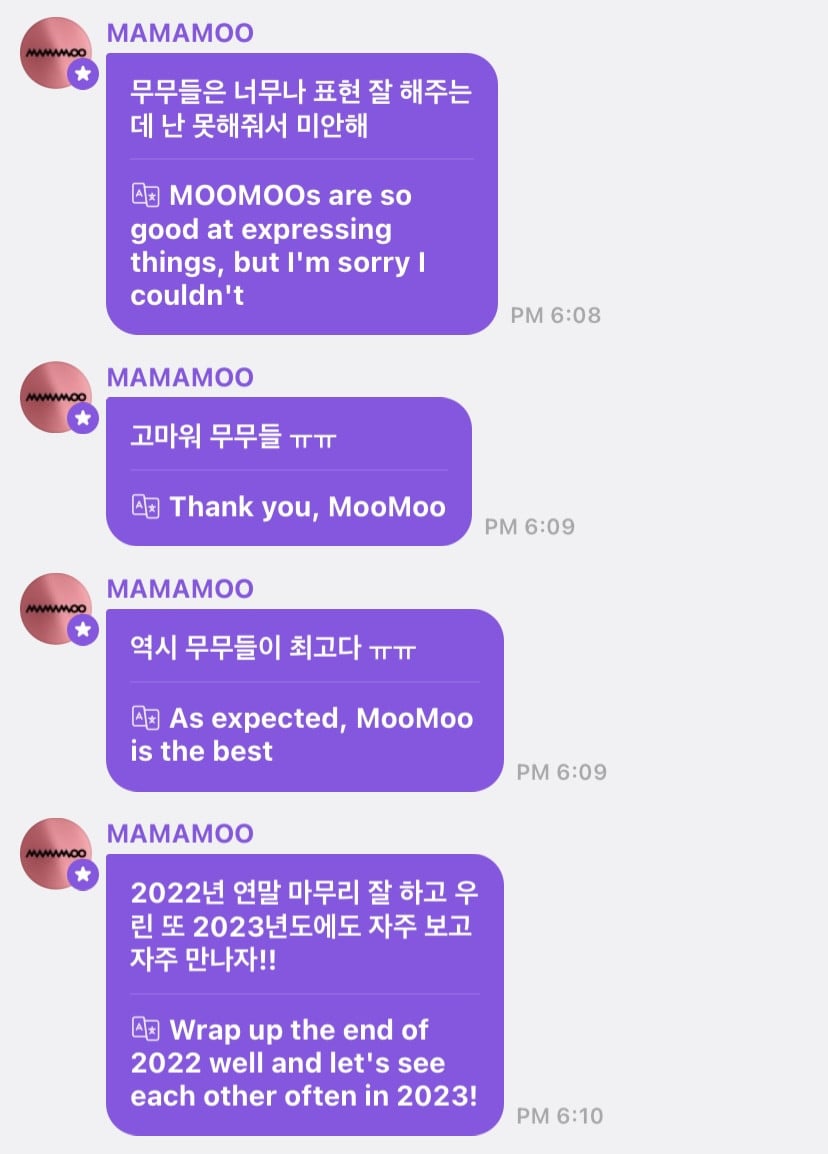Screen dimensions: 828x1154
Task: Tap MAMAMOO profile picture next to "MOOMOOs are so good" message
Action: [56, 53]
